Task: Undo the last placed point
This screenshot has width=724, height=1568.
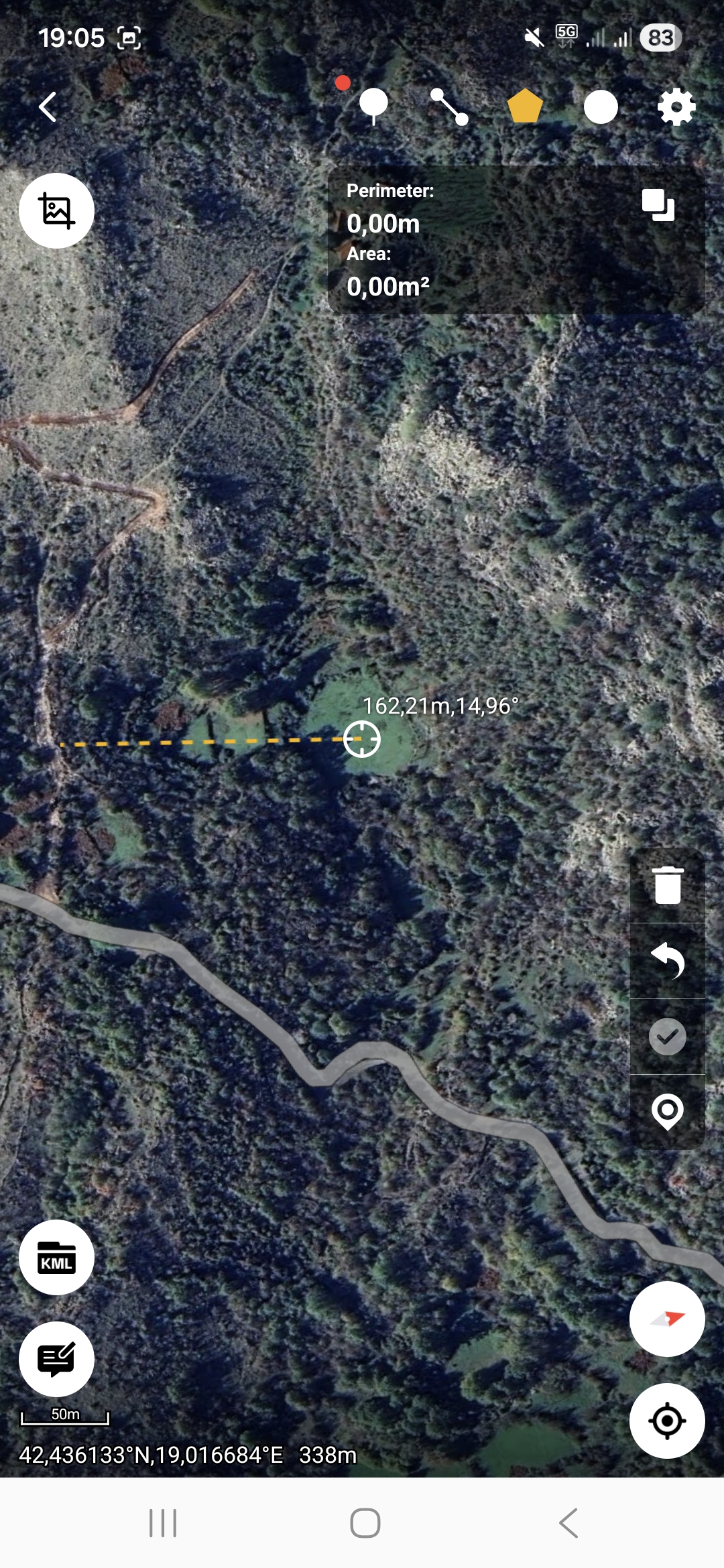Action: coord(668,961)
